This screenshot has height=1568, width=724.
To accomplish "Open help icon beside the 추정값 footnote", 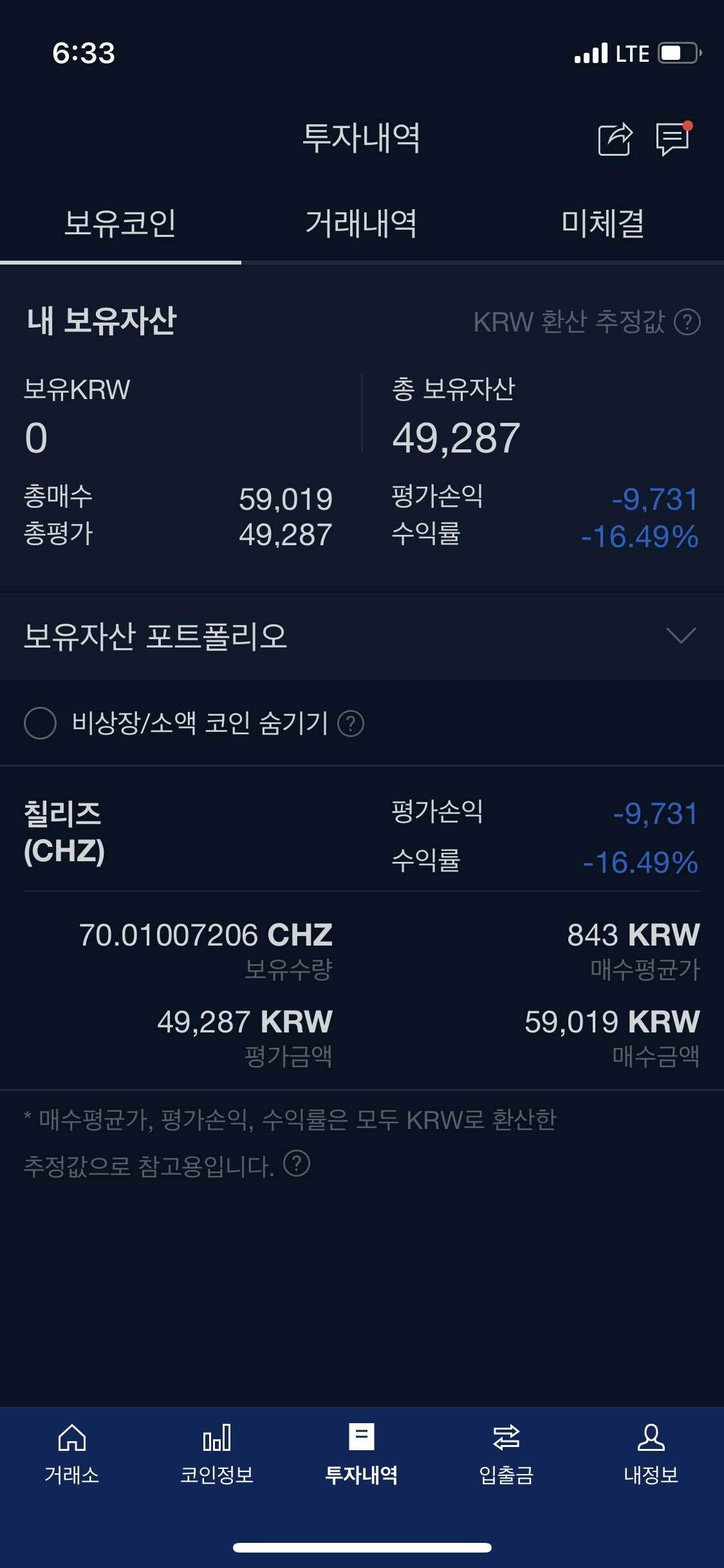I will click(297, 1163).
